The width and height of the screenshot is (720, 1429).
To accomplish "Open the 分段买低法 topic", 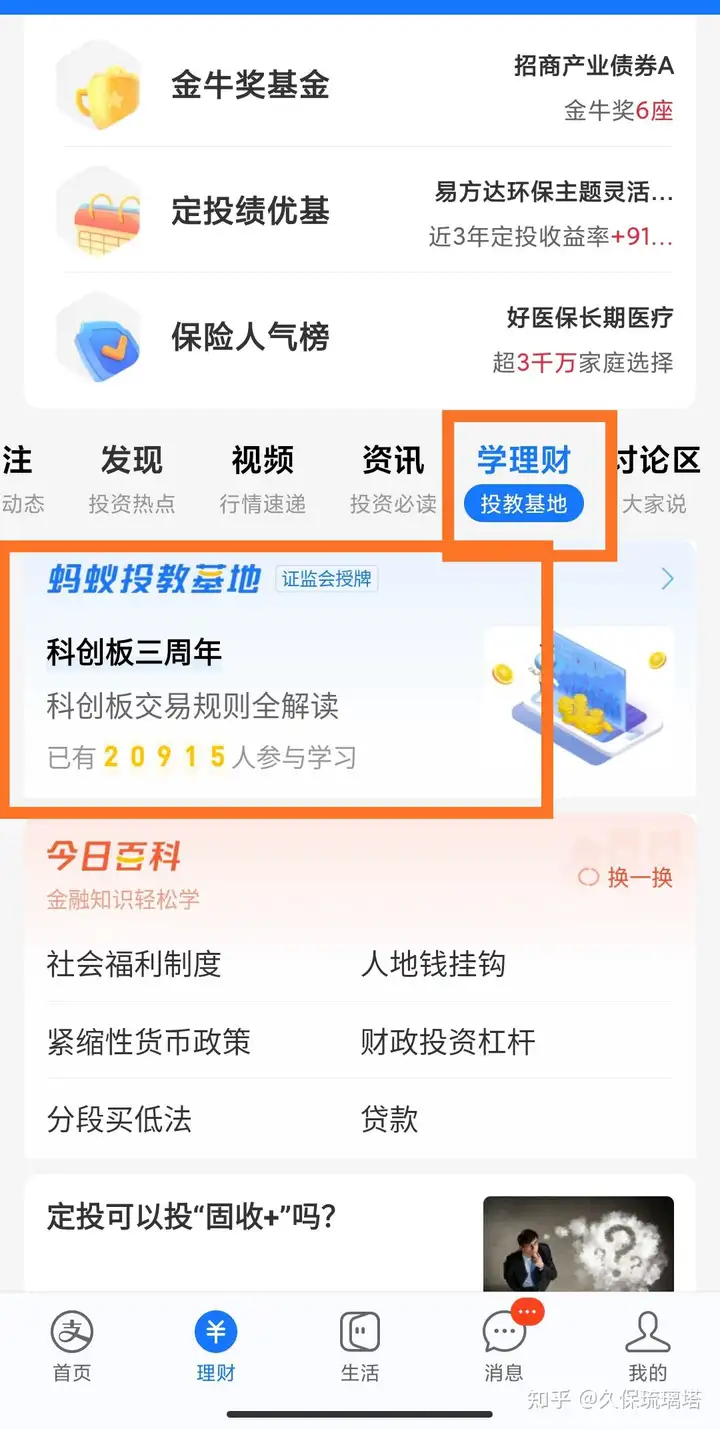I will (119, 1119).
